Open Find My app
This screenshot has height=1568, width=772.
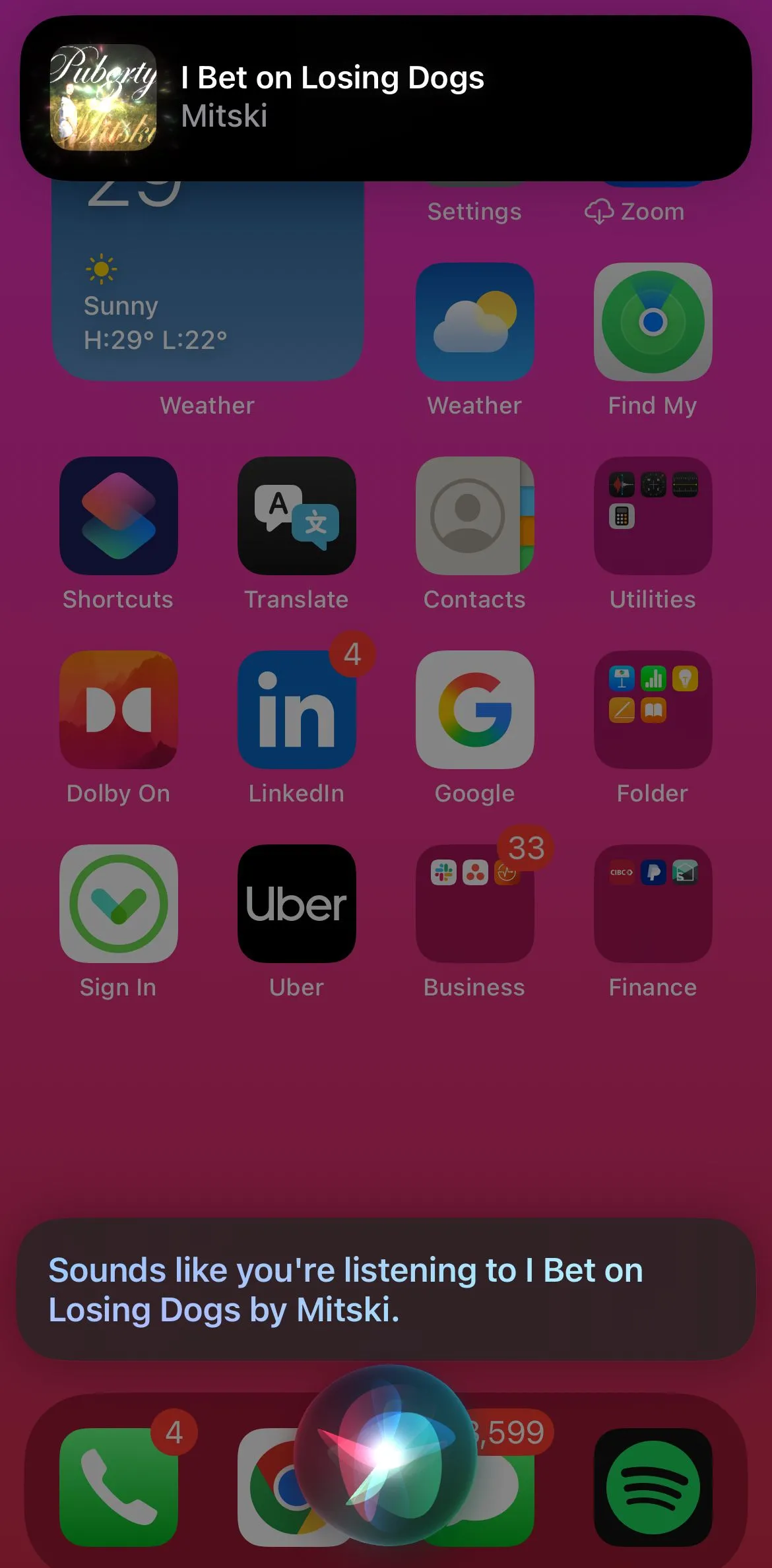click(653, 322)
